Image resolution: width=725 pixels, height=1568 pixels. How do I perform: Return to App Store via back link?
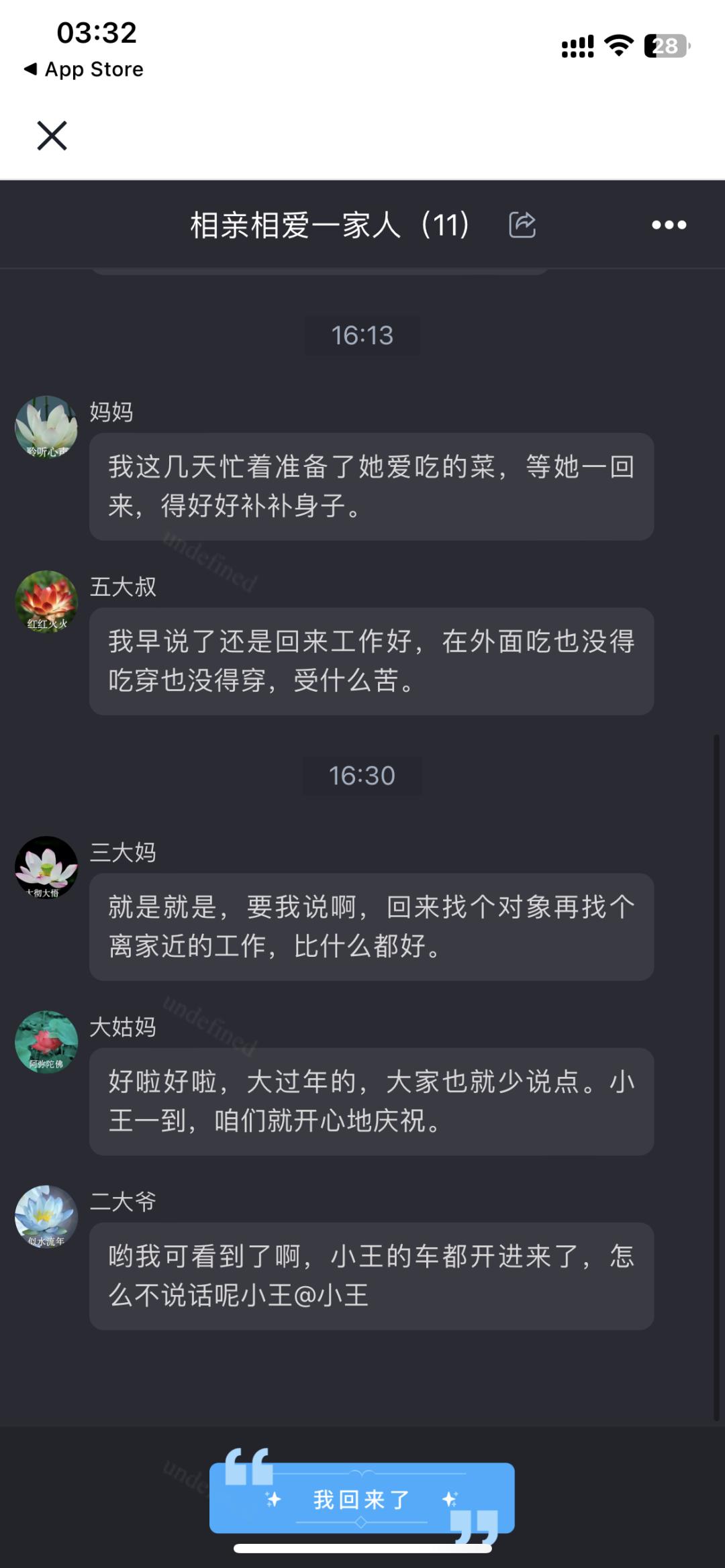(84, 69)
